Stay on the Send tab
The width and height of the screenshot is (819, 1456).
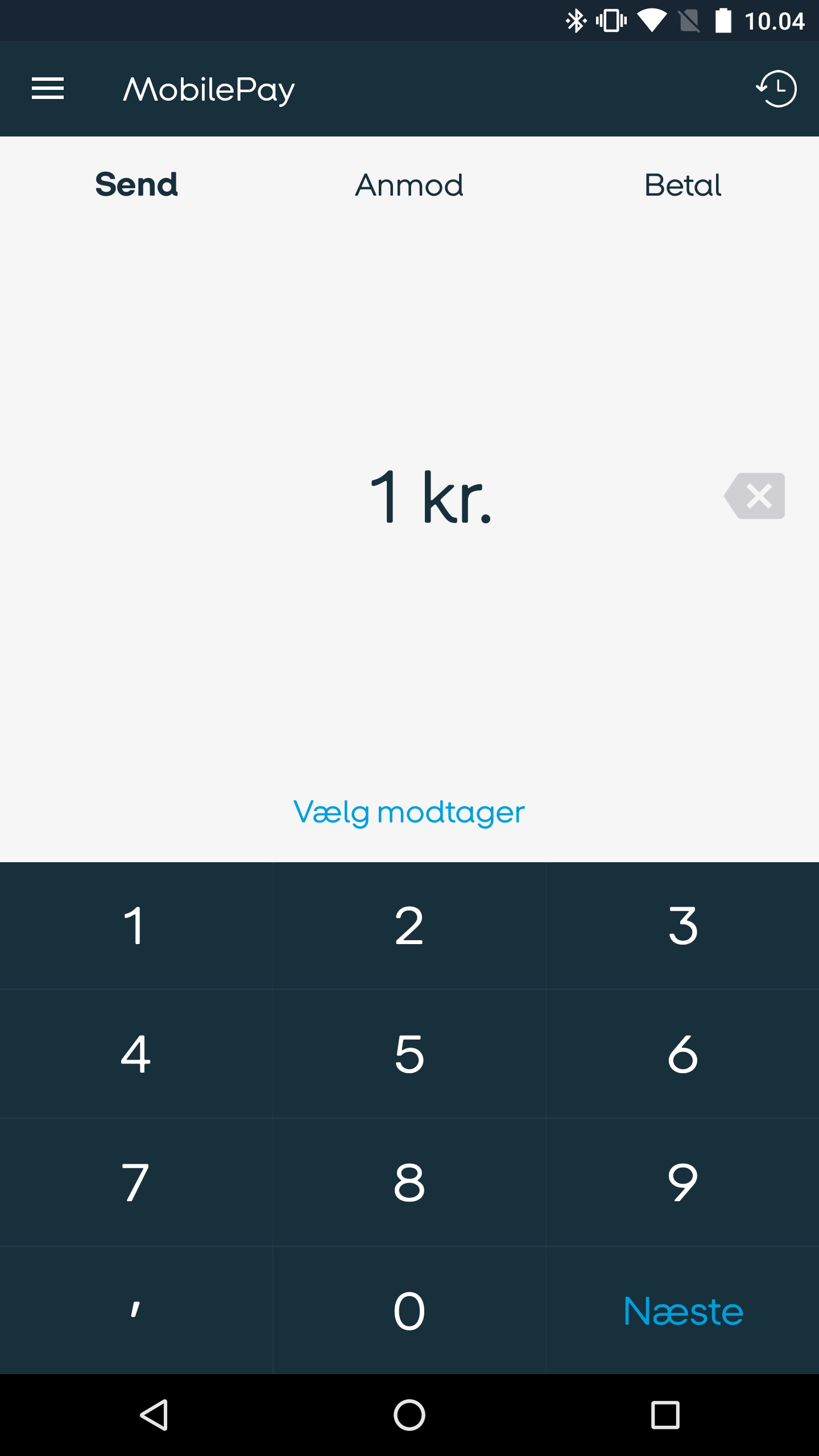point(136,184)
